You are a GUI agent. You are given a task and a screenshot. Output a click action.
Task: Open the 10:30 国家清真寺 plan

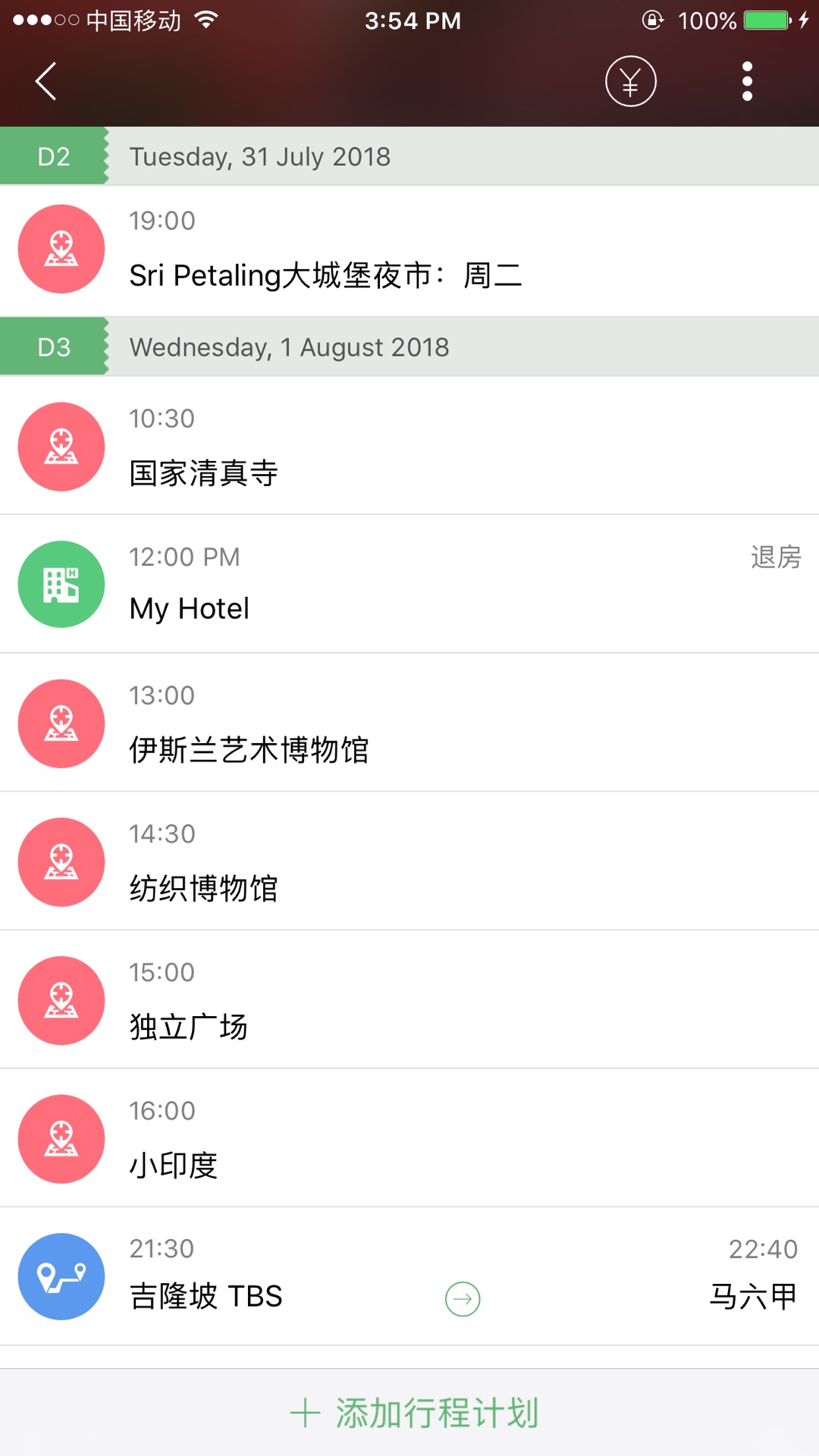[409, 447]
